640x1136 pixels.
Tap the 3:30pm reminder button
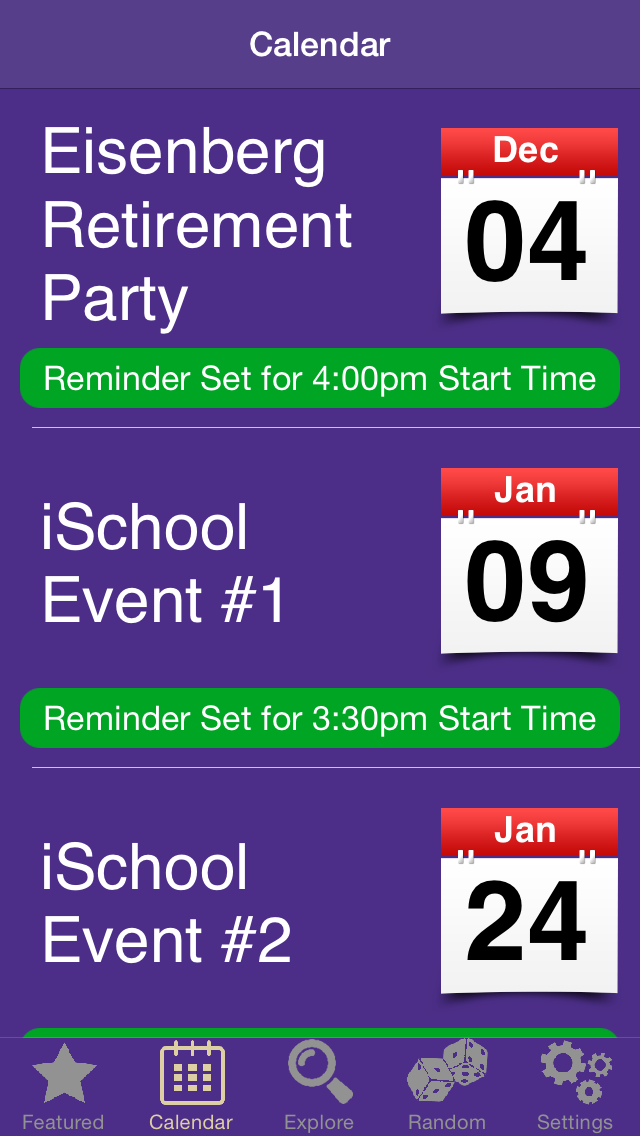[320, 718]
